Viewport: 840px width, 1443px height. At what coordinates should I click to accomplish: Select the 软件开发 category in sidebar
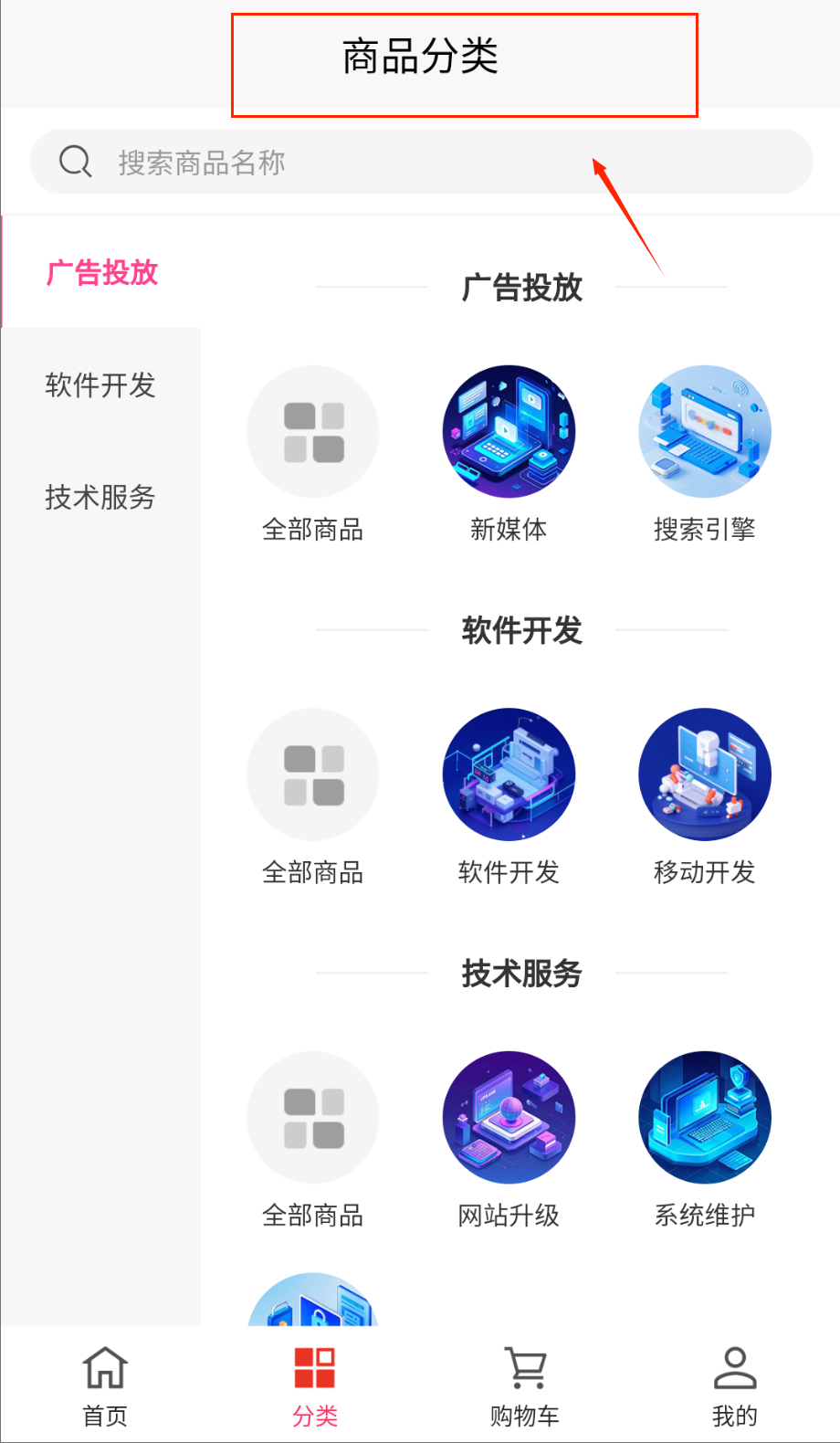(x=100, y=384)
